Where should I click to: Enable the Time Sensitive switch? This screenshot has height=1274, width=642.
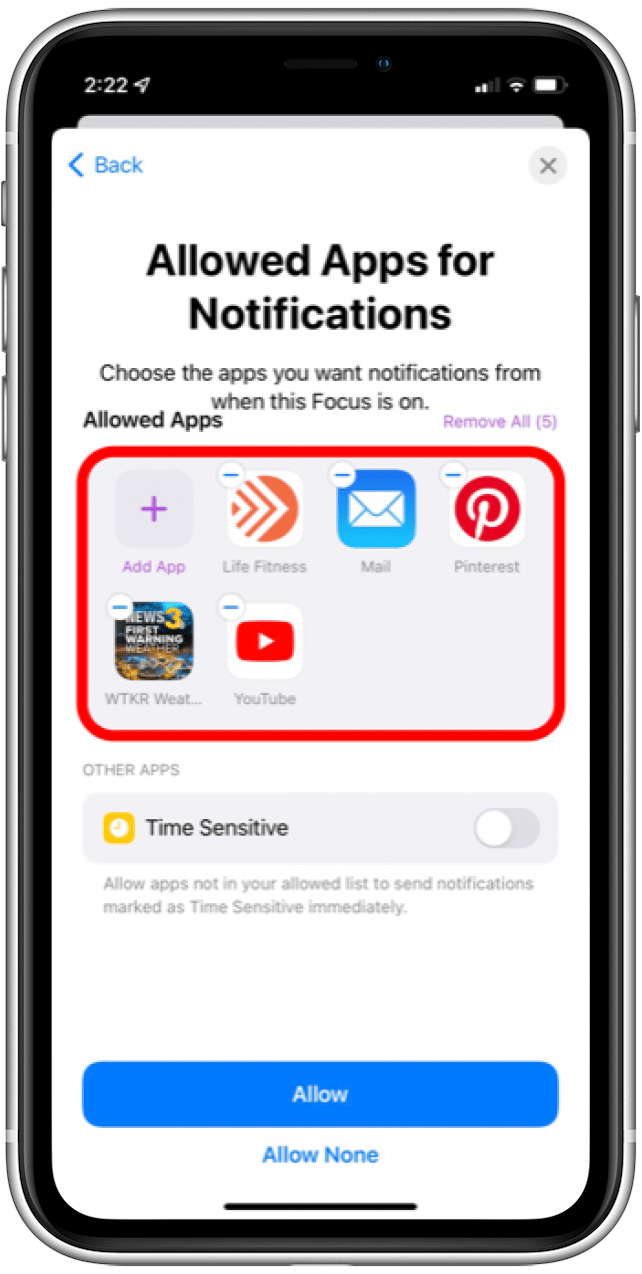[506, 828]
